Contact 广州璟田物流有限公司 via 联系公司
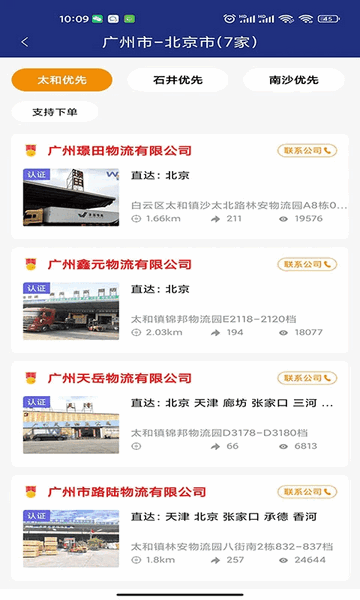360x600 pixels. (x=307, y=151)
